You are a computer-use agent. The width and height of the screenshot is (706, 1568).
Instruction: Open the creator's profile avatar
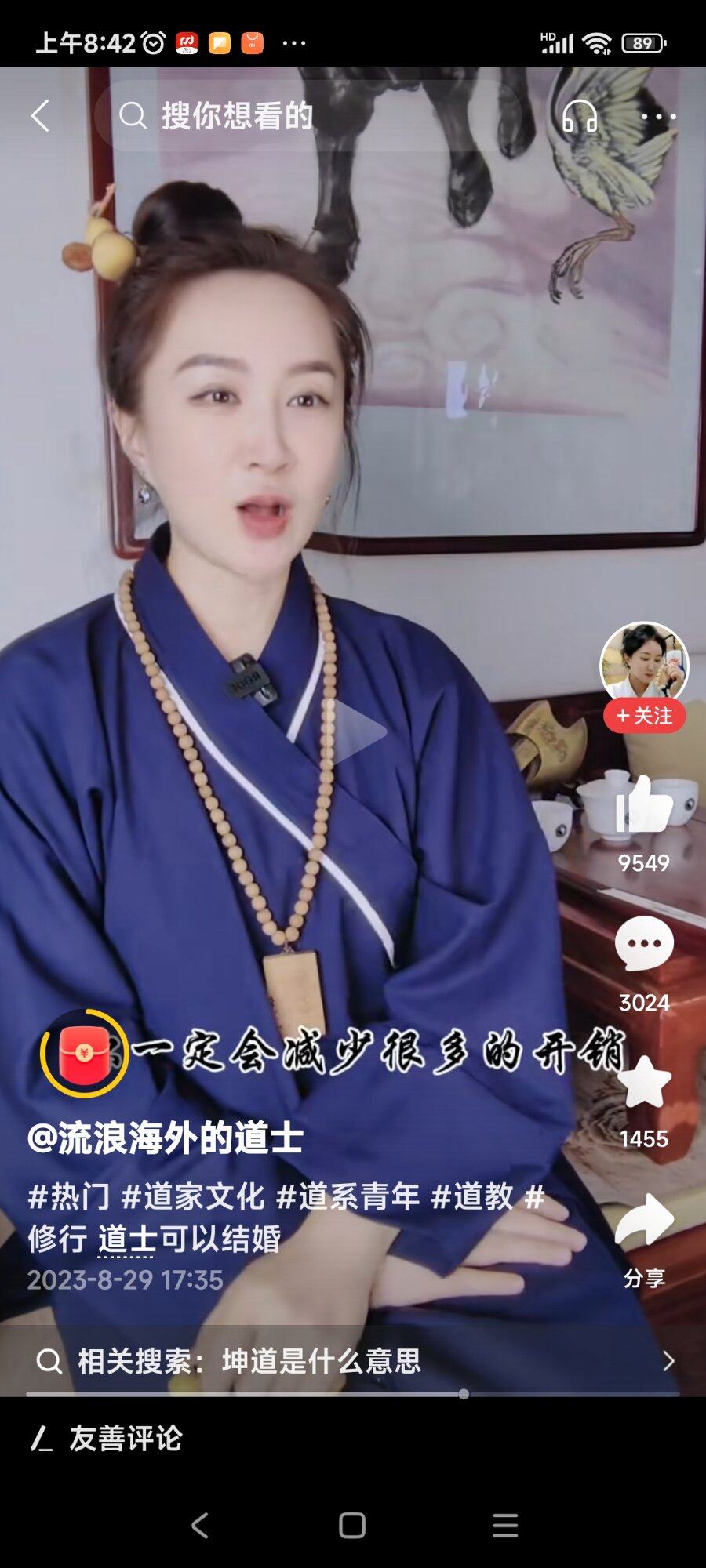[x=643, y=662]
